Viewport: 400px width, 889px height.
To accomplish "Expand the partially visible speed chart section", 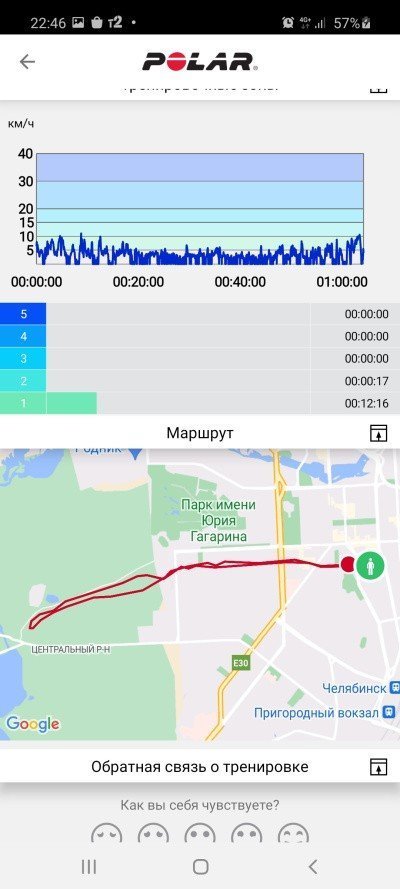I will [378, 89].
